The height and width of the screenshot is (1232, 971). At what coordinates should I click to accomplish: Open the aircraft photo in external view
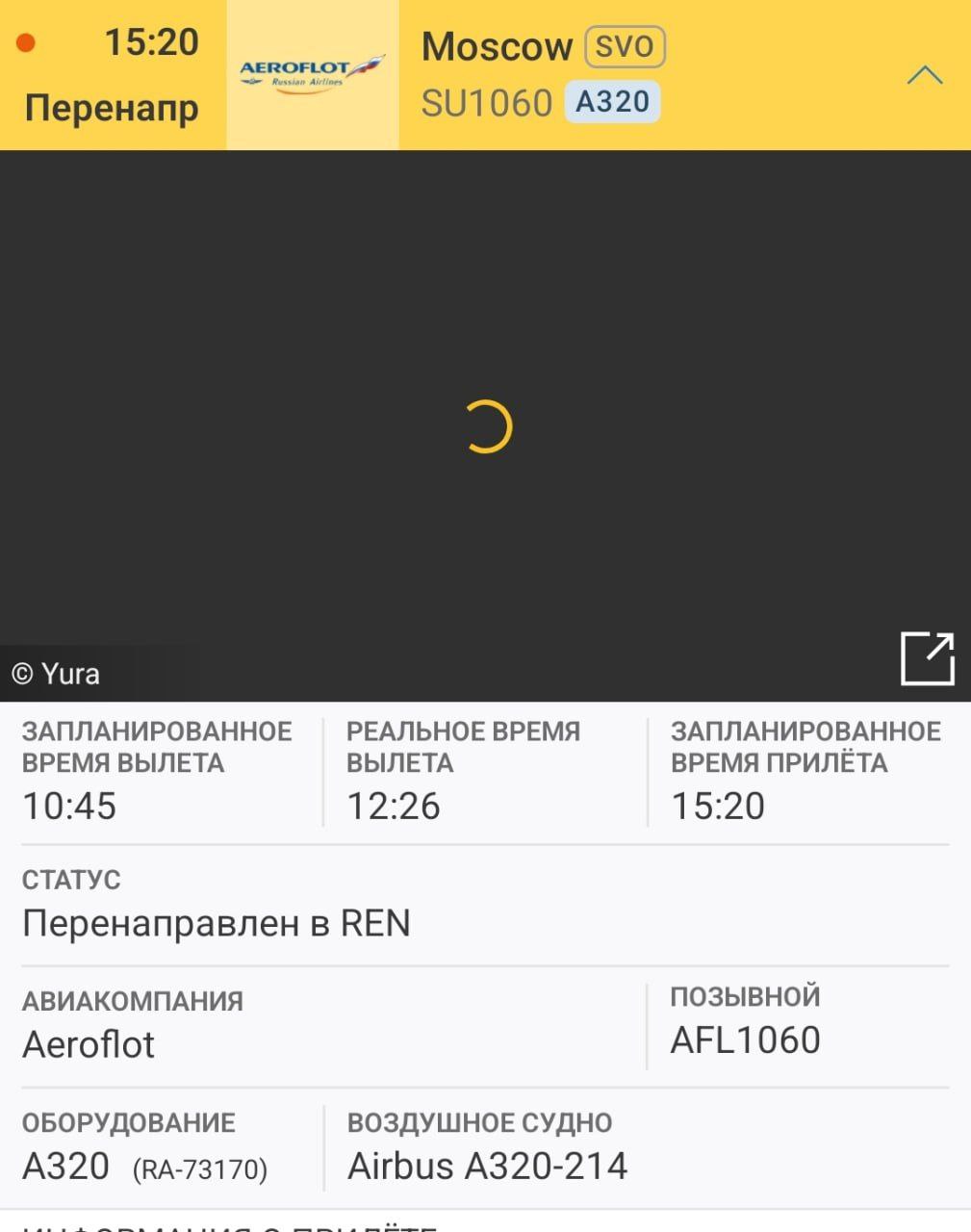tap(927, 658)
